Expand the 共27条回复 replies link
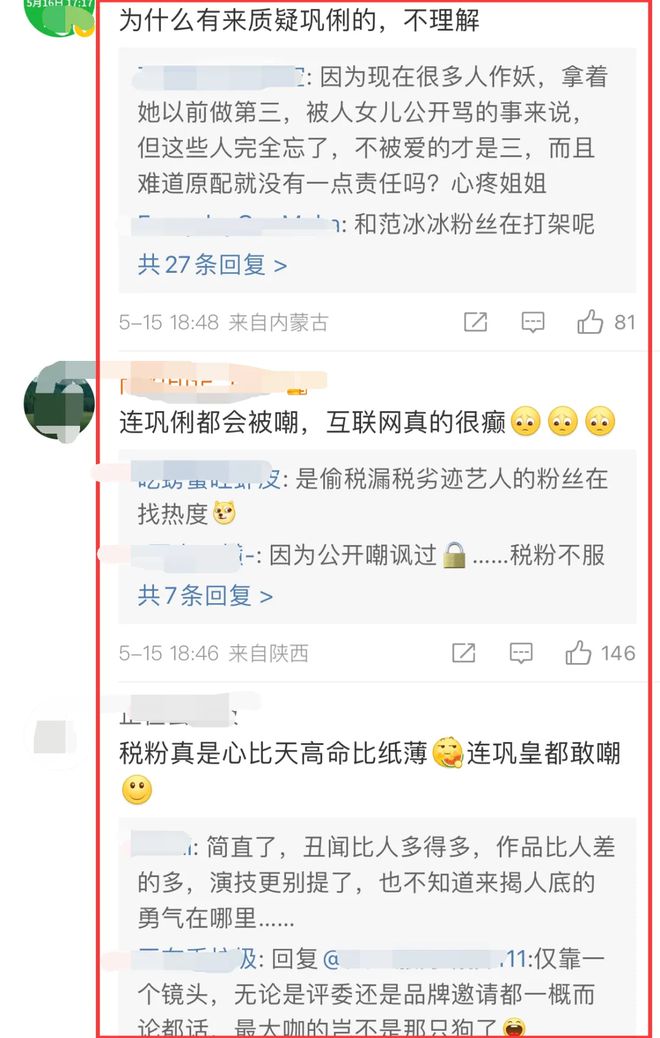Viewport: 660px width, 1038px height. 212,265
